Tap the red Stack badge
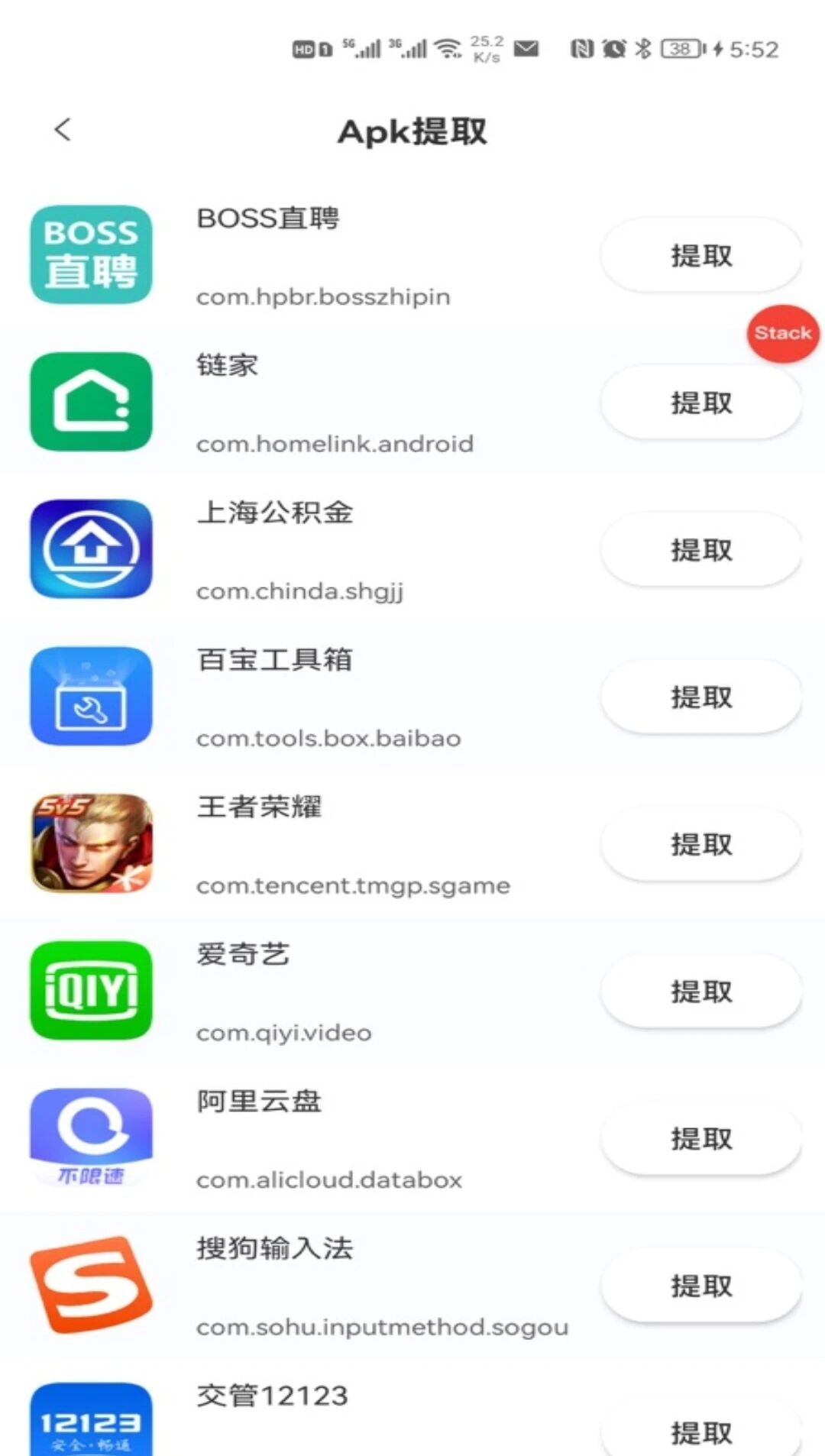 point(782,332)
